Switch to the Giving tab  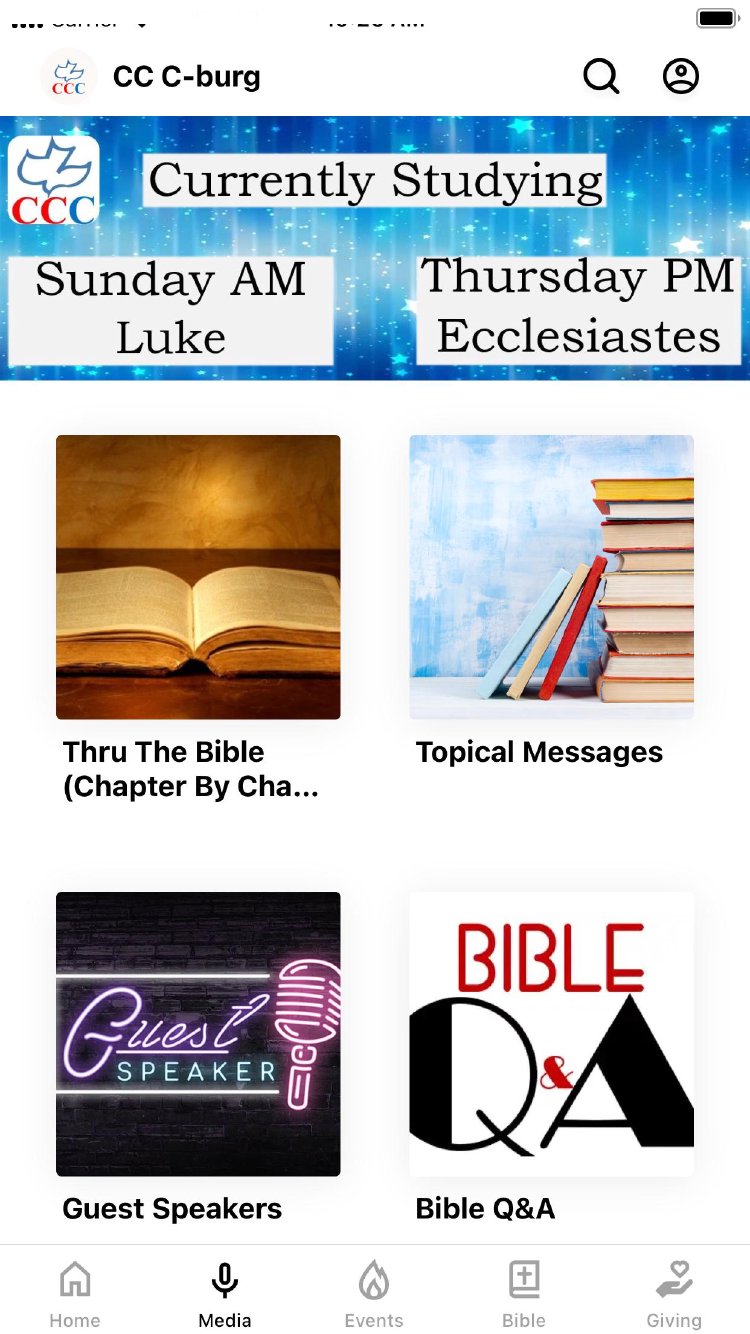click(x=674, y=1294)
